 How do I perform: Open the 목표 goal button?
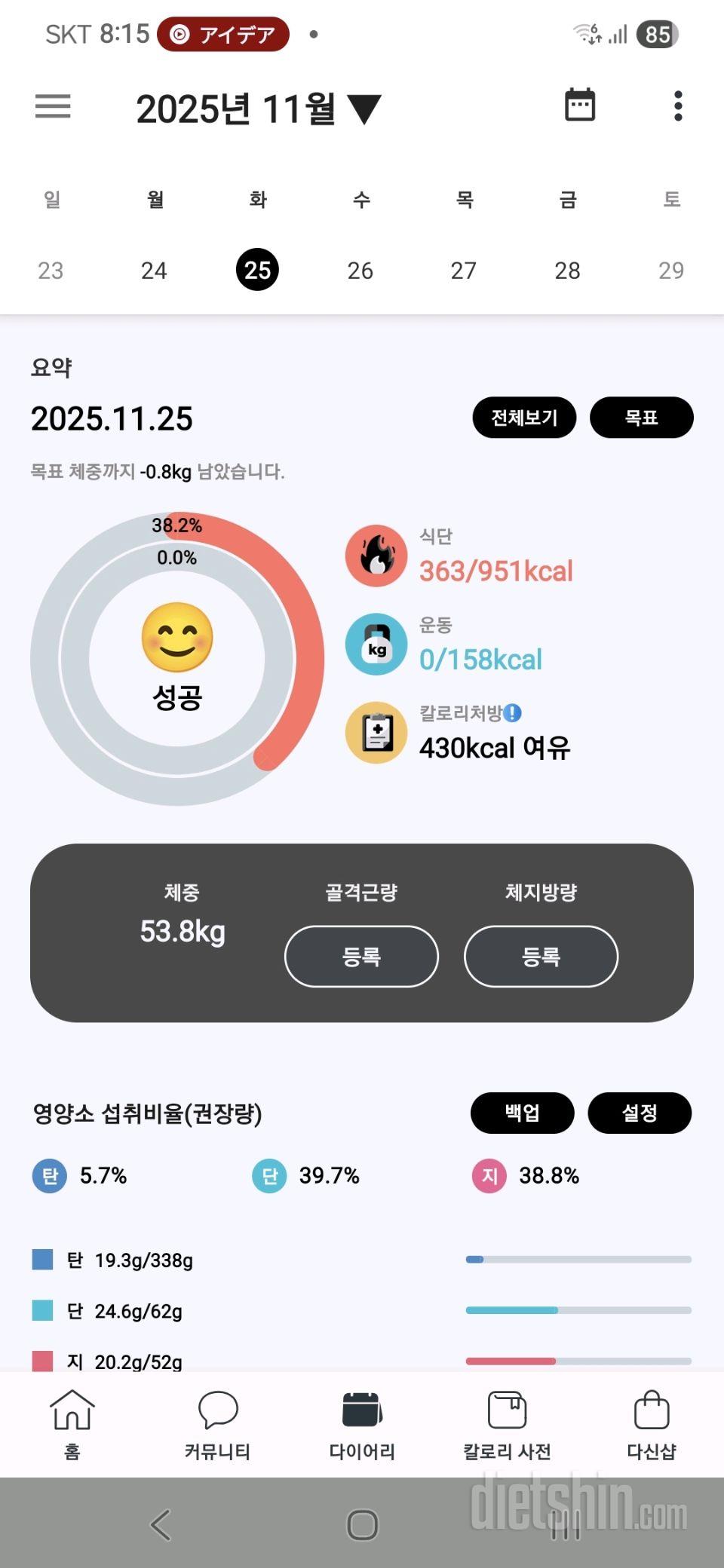tap(641, 418)
